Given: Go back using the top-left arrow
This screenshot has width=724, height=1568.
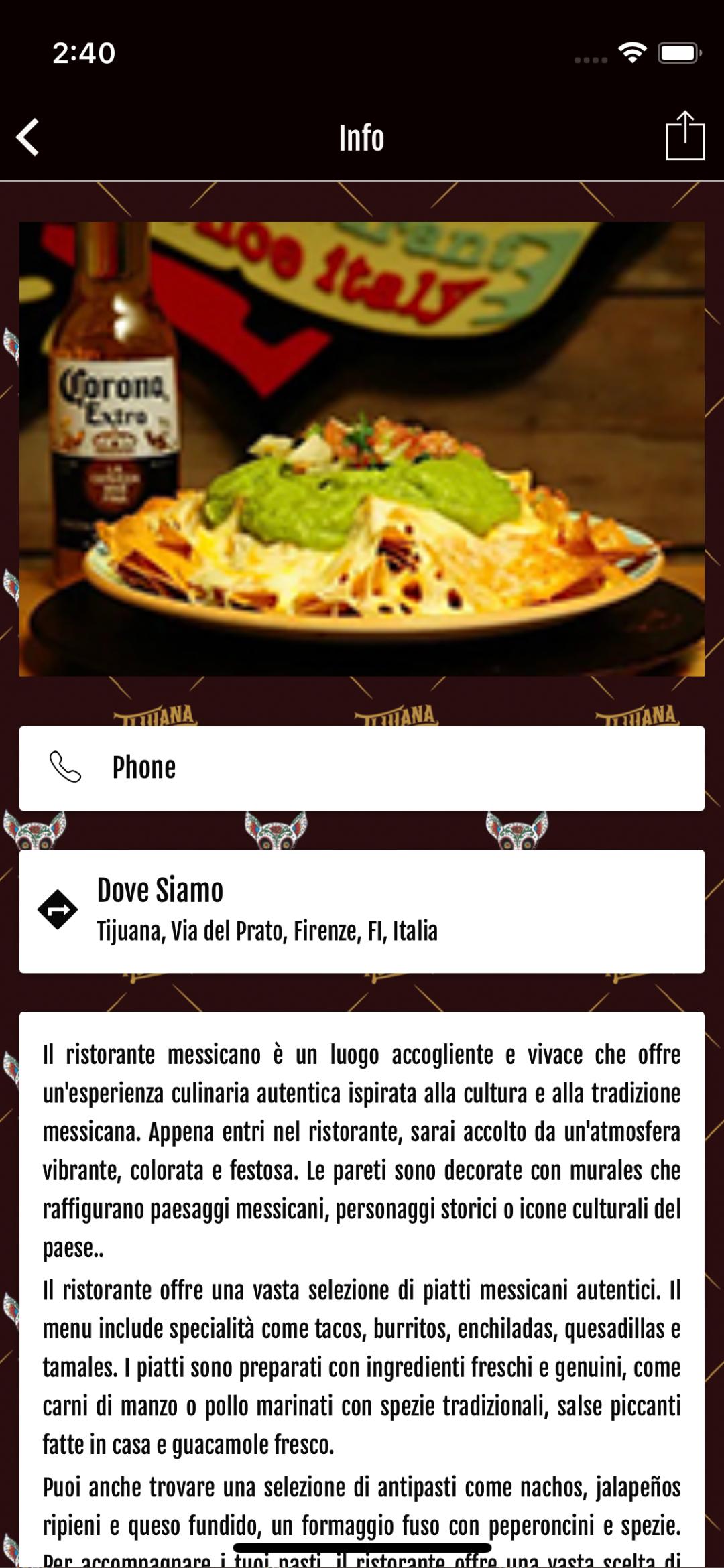Looking at the screenshot, I should (x=27, y=137).
